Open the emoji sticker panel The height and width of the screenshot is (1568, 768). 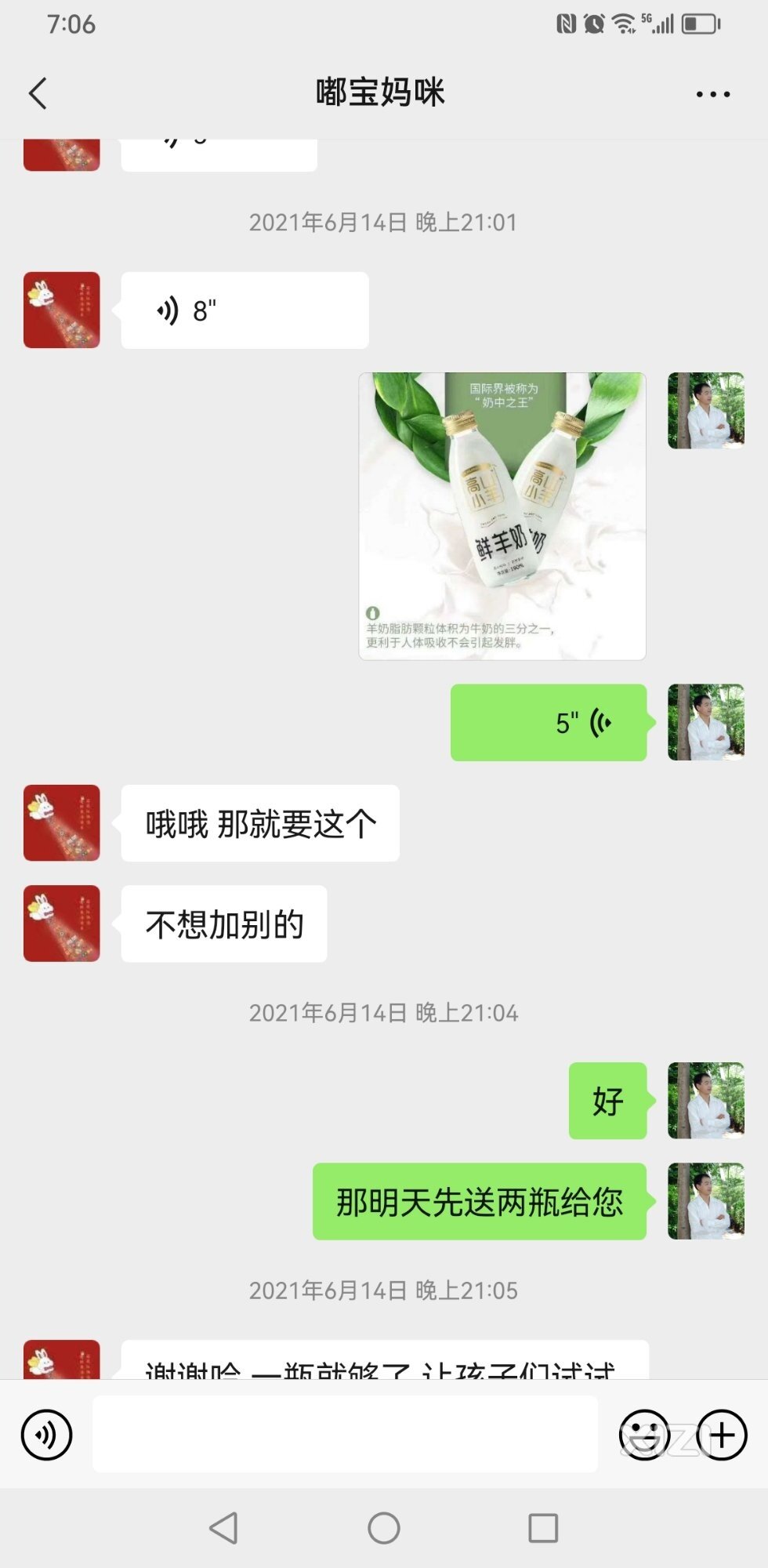pos(643,1435)
